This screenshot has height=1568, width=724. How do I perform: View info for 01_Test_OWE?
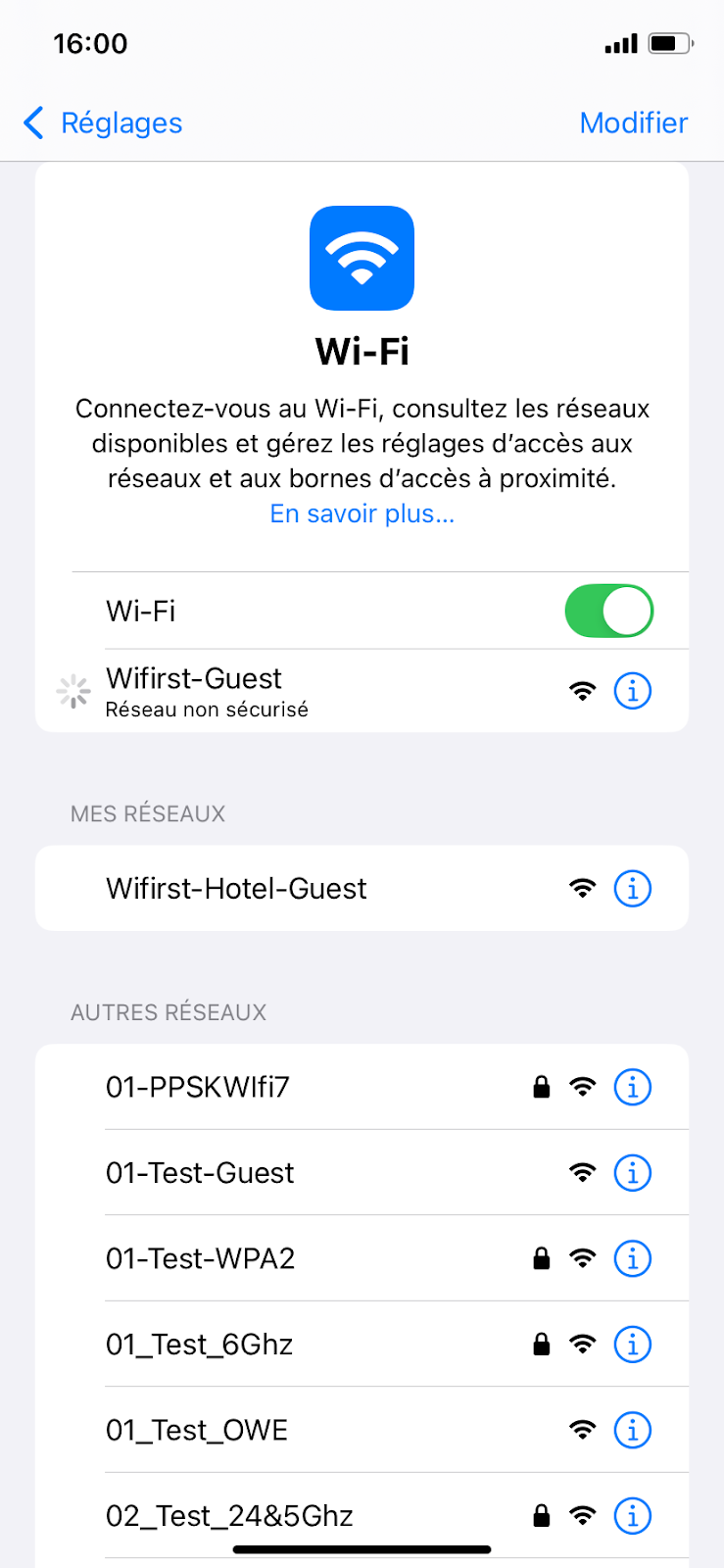tap(633, 1430)
